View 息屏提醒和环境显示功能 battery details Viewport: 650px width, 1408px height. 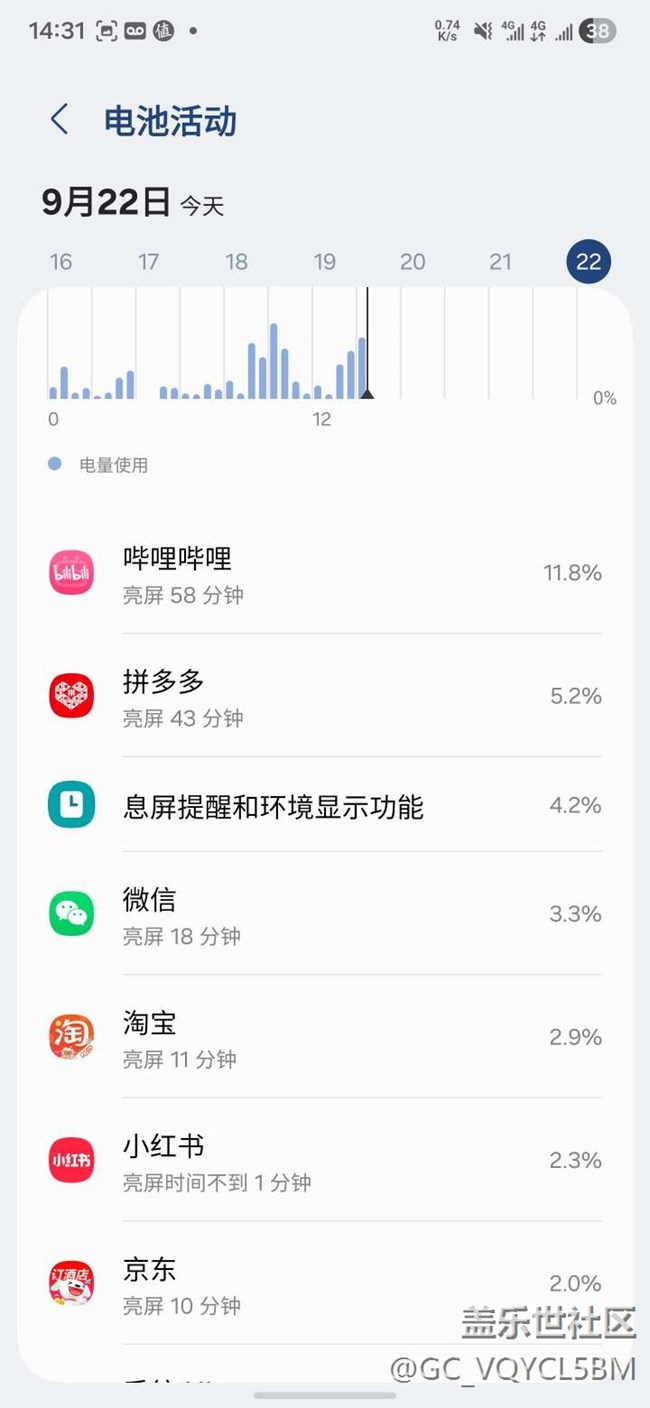point(325,806)
